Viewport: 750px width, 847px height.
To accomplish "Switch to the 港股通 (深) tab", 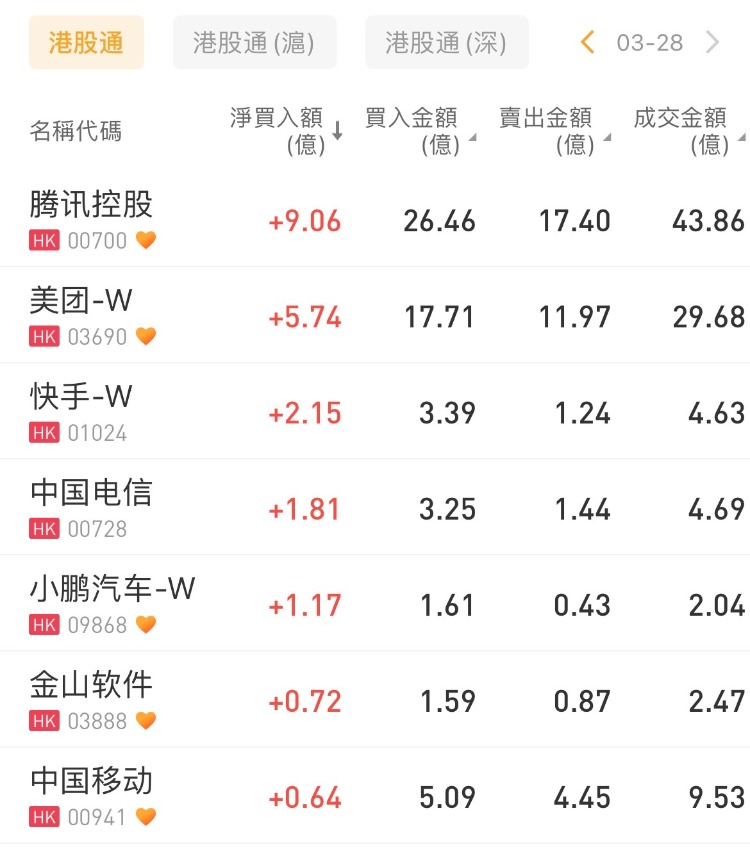I will click(x=446, y=43).
